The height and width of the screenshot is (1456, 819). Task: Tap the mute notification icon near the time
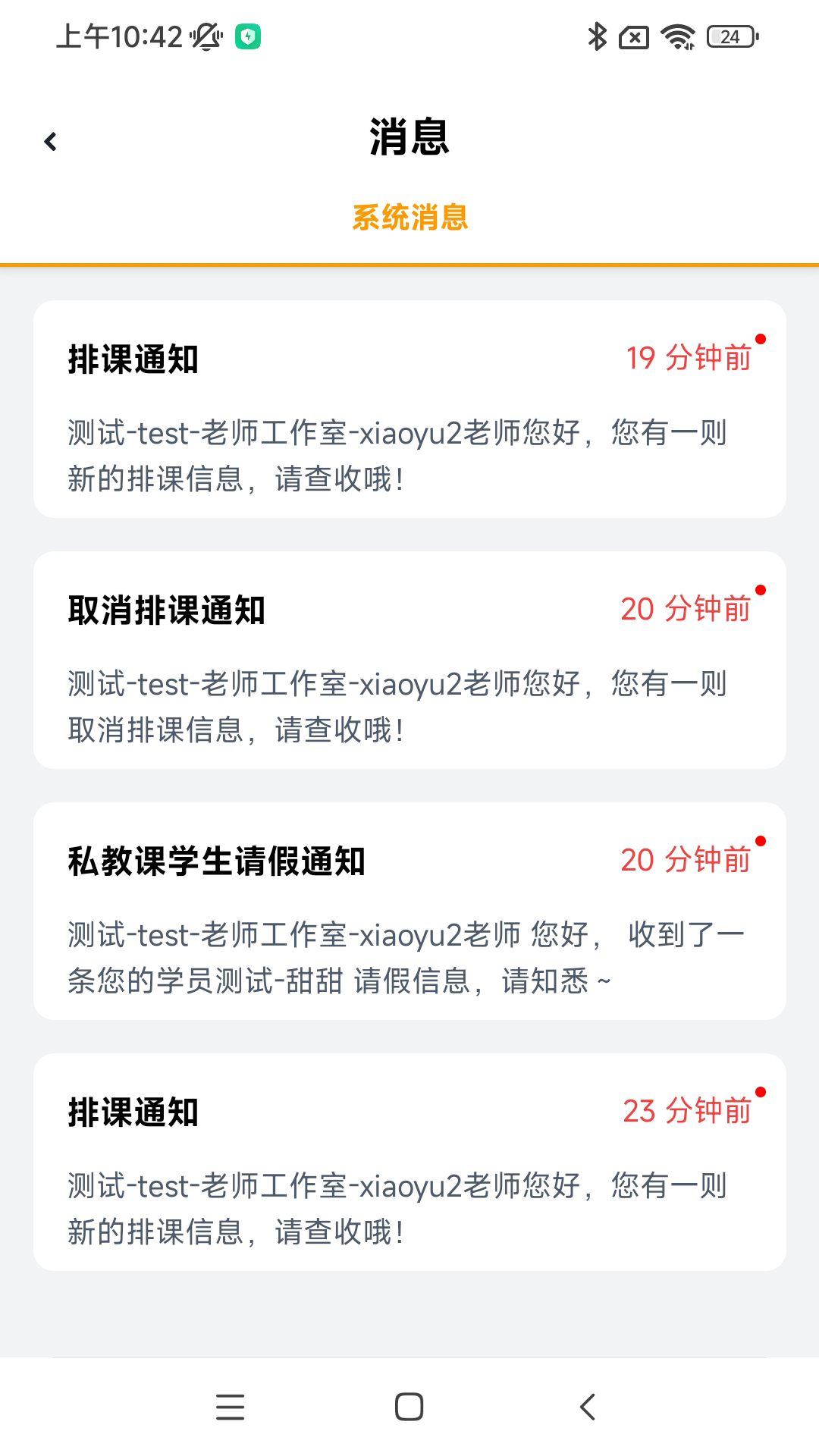pos(206,36)
